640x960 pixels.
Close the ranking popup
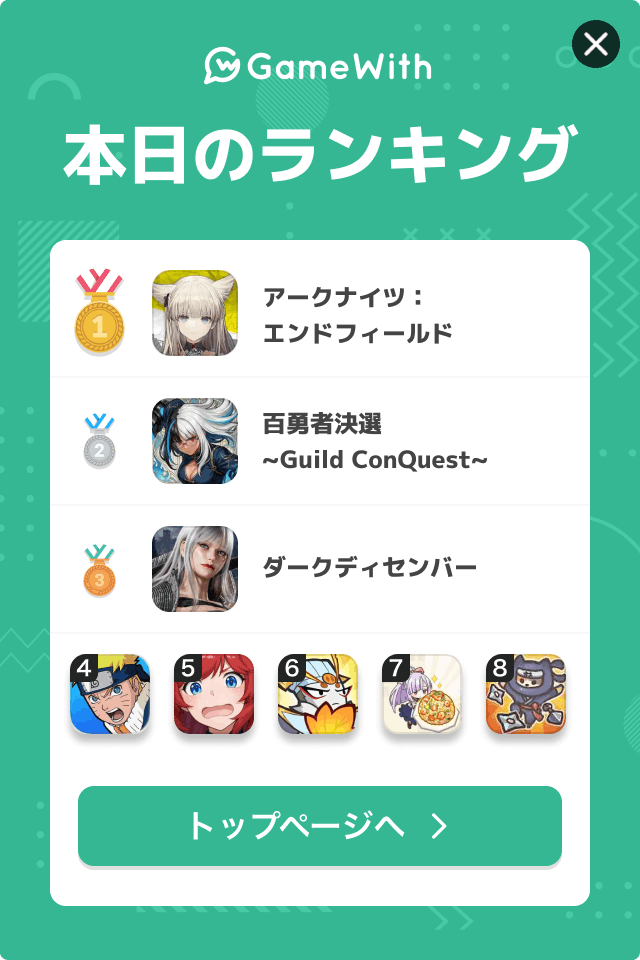[x=595, y=44]
